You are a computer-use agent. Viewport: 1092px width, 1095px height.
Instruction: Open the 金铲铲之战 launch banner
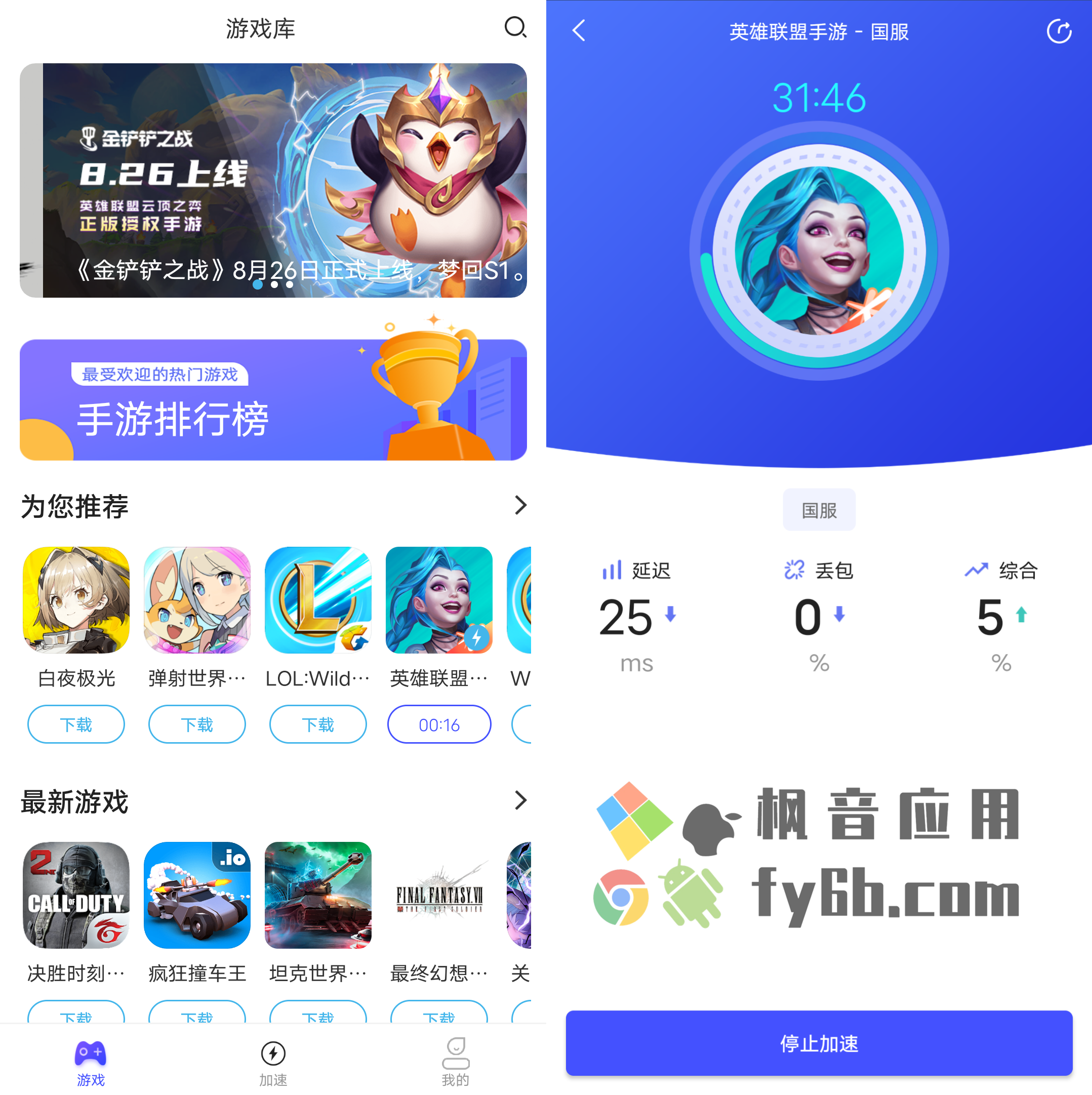coord(273,180)
